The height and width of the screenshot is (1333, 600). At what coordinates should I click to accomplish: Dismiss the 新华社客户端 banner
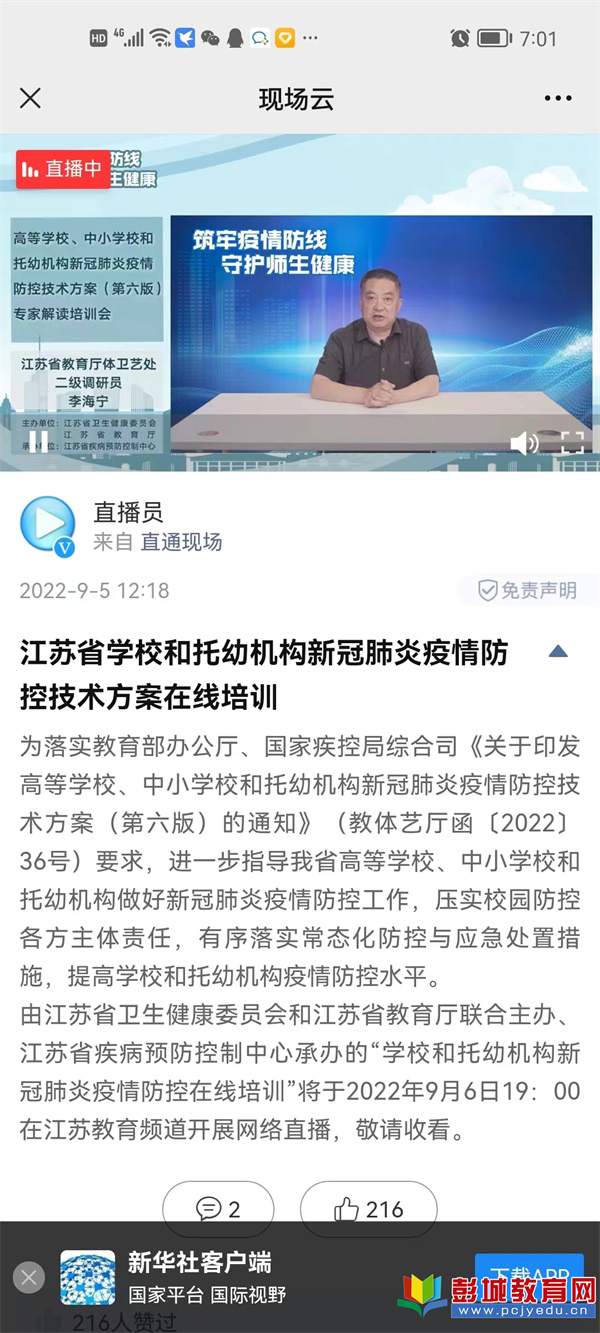coord(28,1277)
